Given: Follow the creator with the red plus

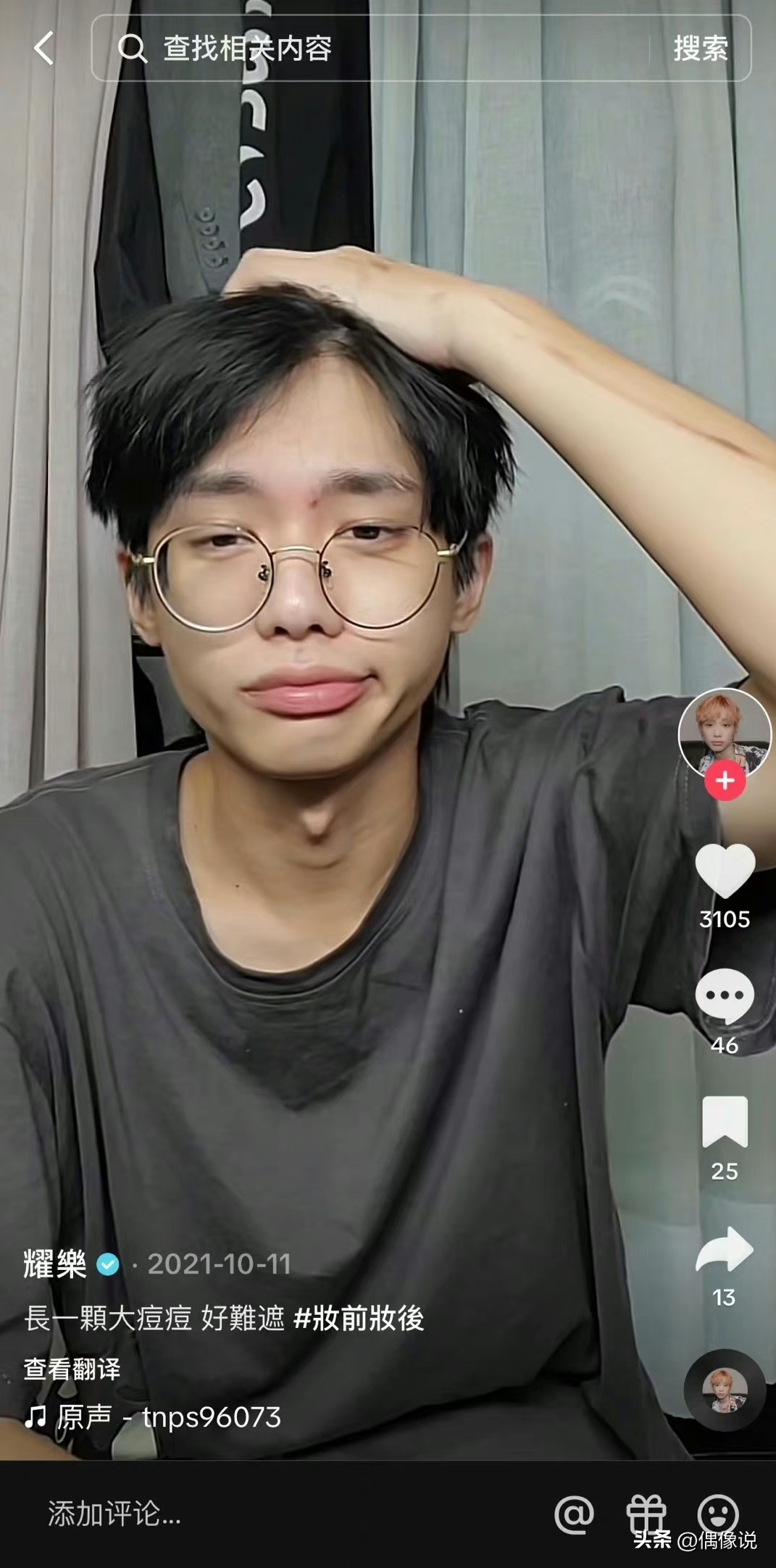Looking at the screenshot, I should point(725,781).
